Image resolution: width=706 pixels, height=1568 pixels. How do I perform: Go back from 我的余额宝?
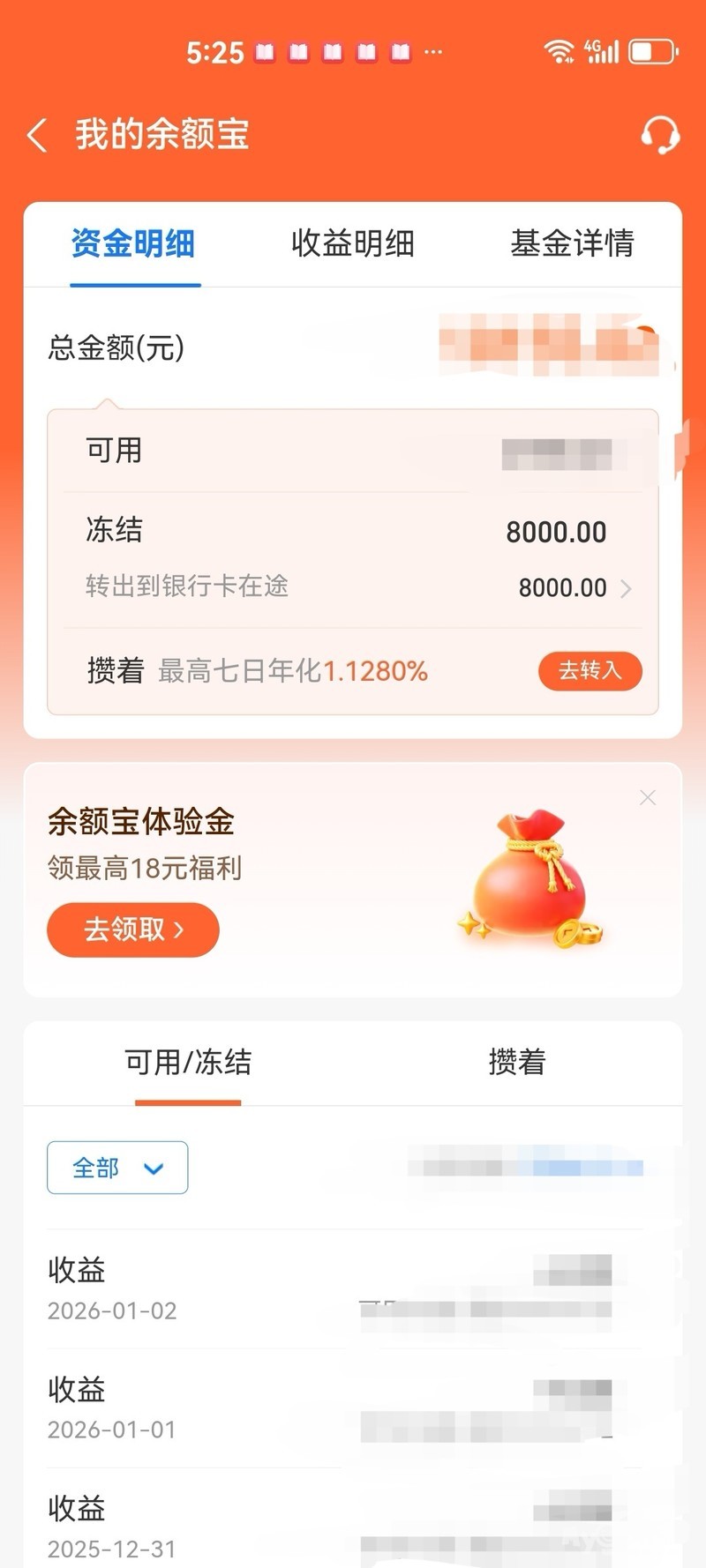click(x=37, y=136)
